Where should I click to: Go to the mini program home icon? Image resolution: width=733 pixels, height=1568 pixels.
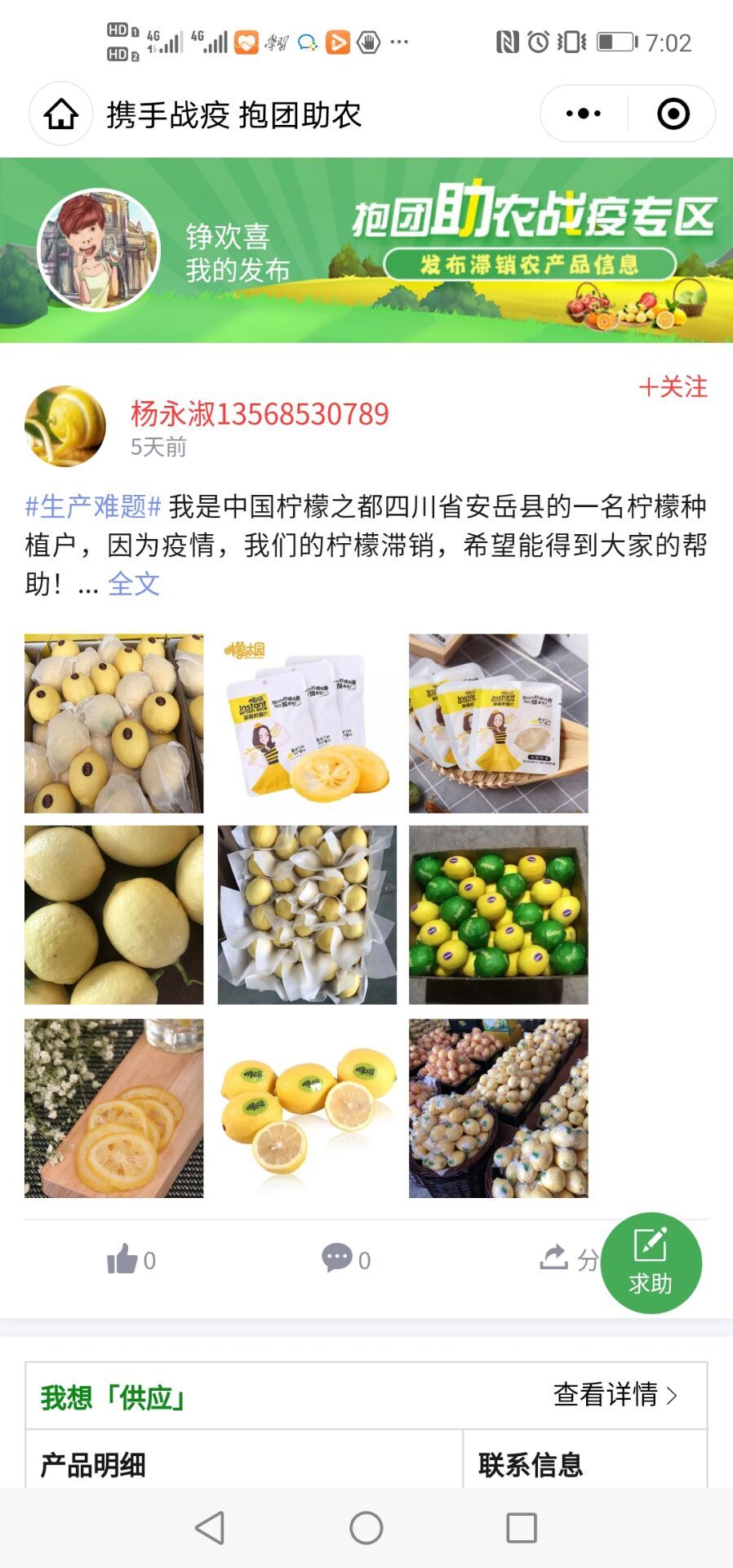pos(61,114)
